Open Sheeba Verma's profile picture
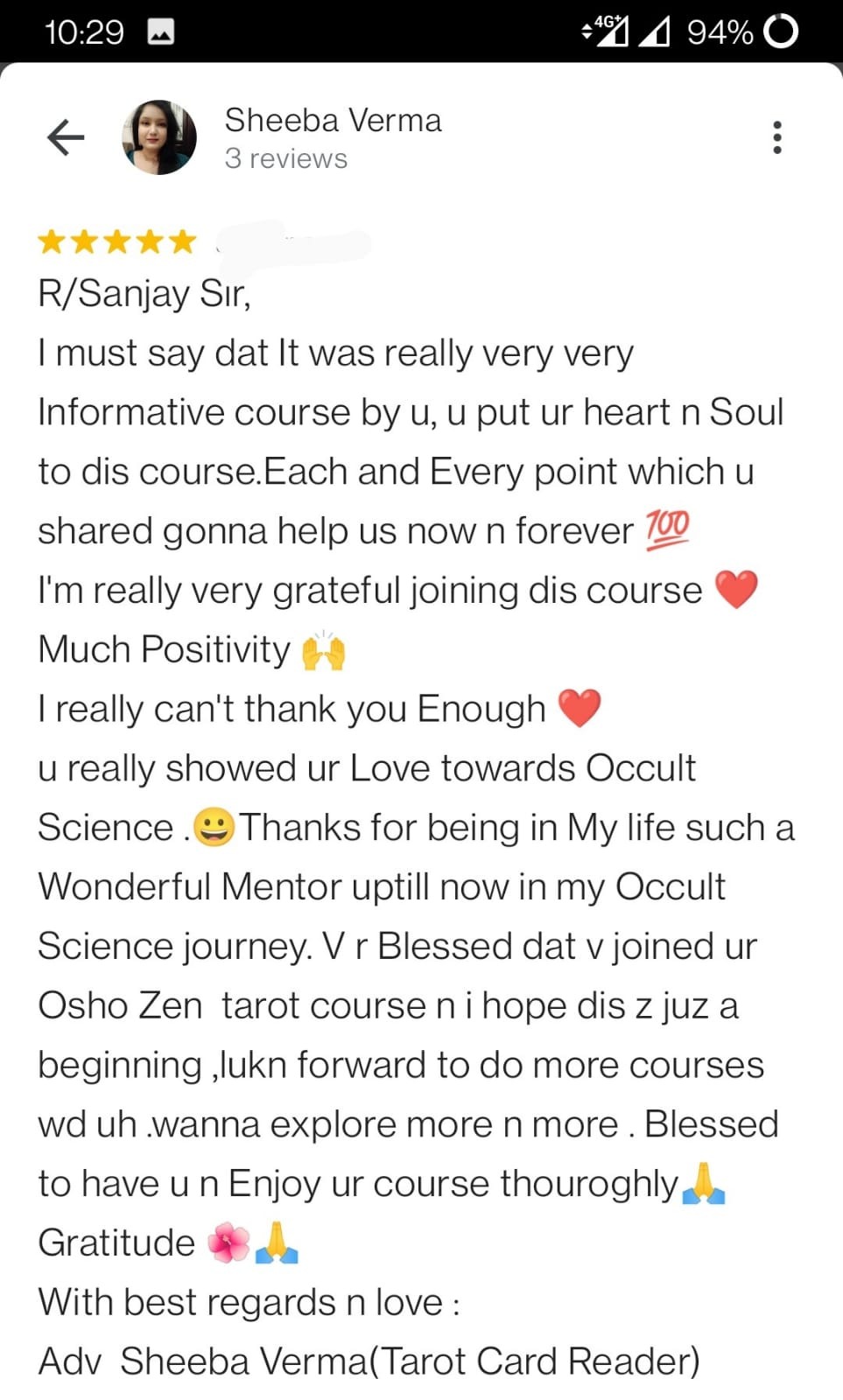Image resolution: width=843 pixels, height=1400 pixels. point(158,137)
